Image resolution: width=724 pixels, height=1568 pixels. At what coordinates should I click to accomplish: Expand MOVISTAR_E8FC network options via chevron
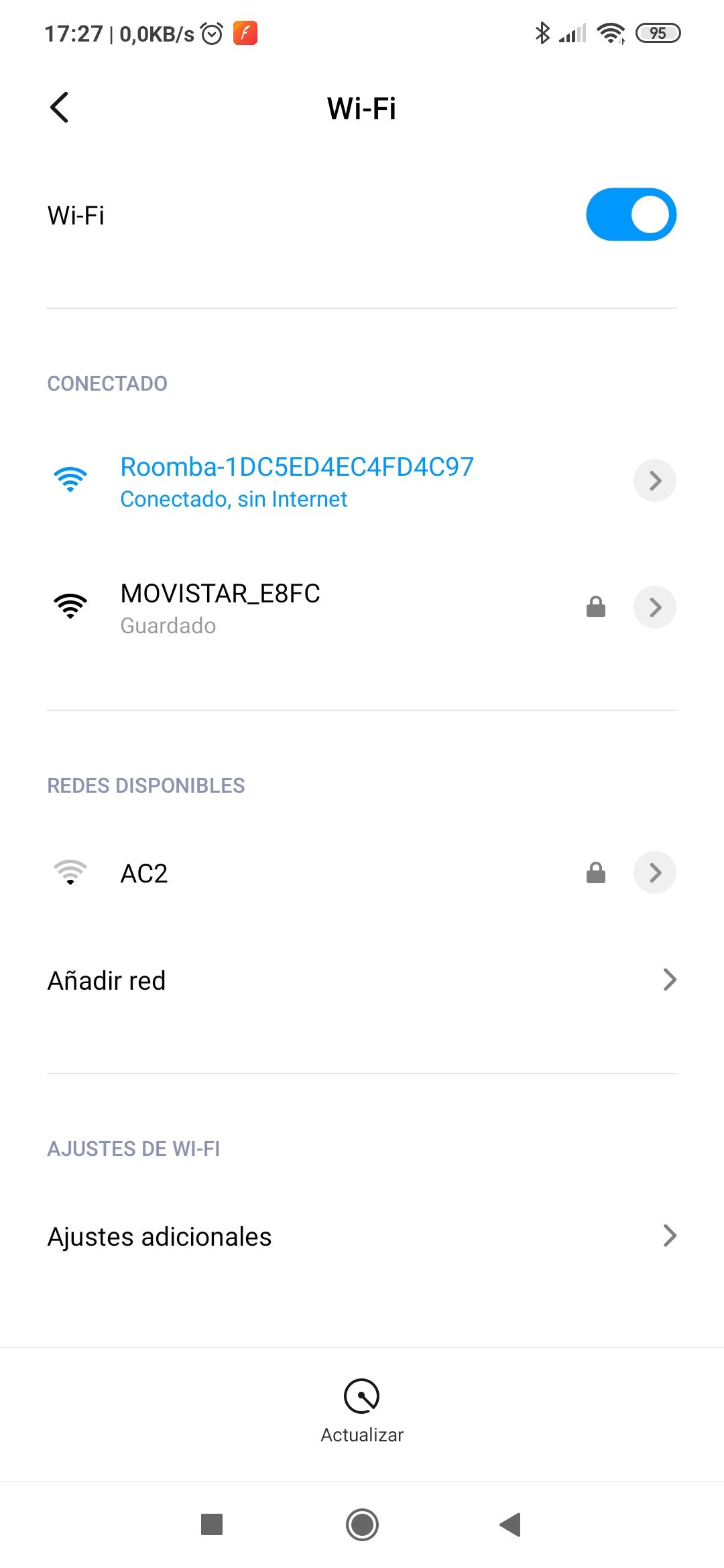[x=654, y=606]
